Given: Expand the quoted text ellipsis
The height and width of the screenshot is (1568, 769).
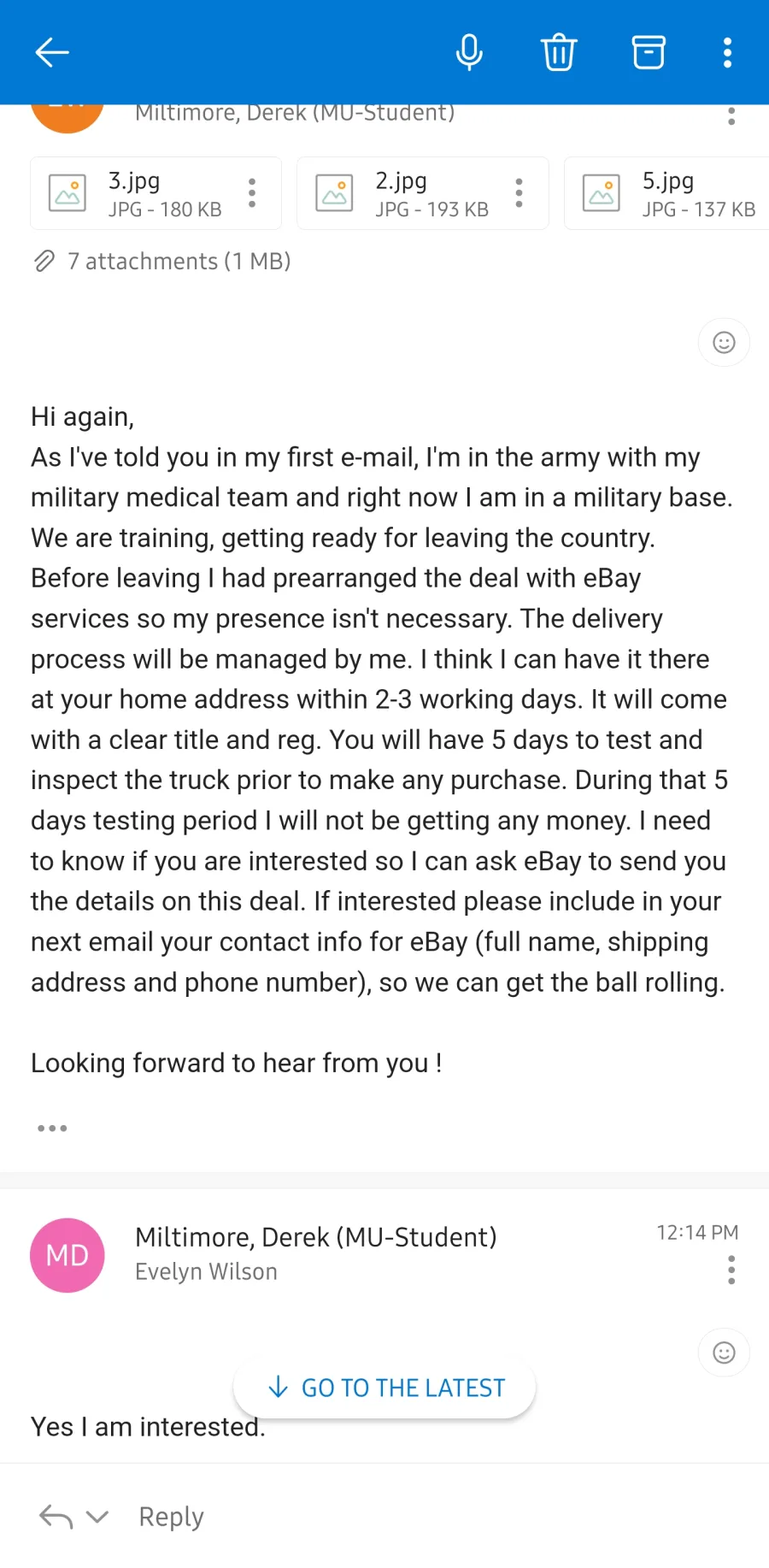Looking at the screenshot, I should (52, 1129).
